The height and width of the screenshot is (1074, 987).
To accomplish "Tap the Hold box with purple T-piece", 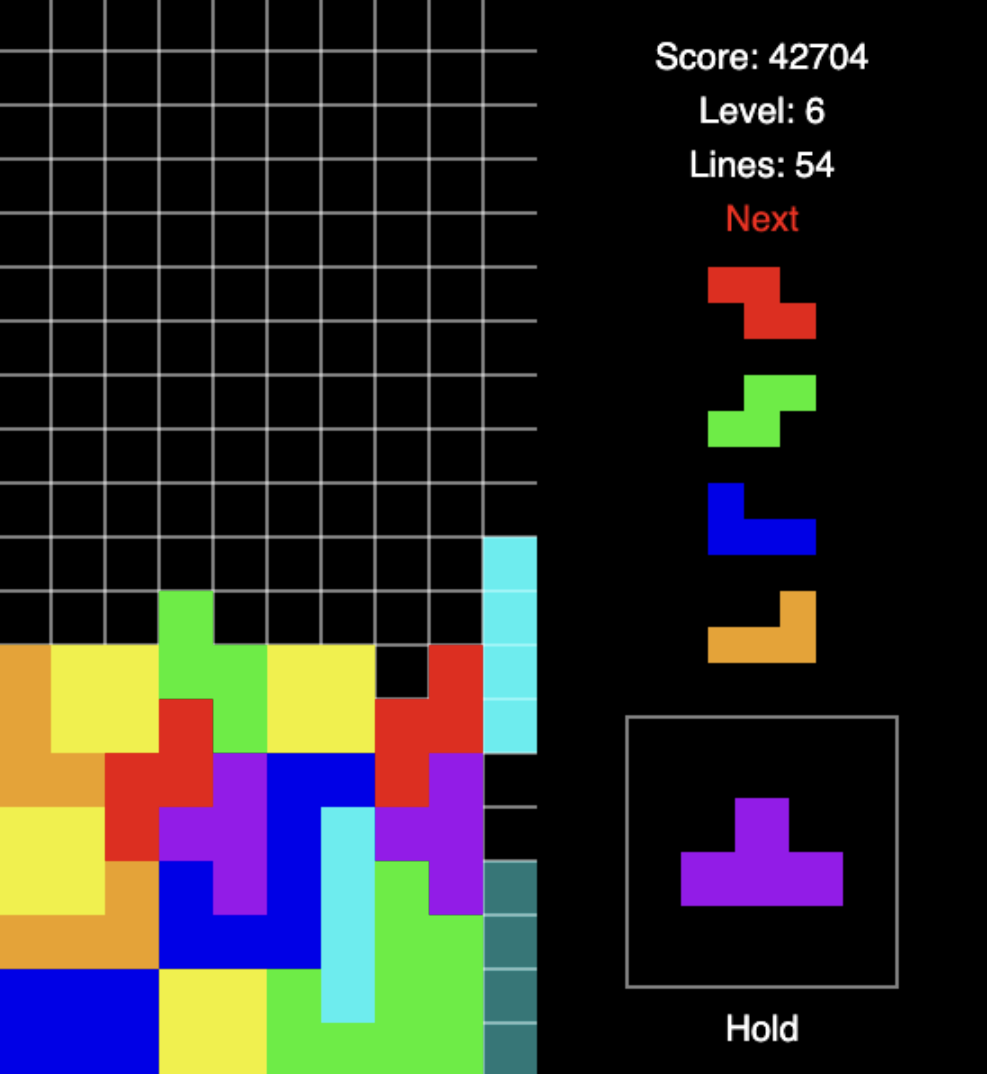I will pos(761,852).
